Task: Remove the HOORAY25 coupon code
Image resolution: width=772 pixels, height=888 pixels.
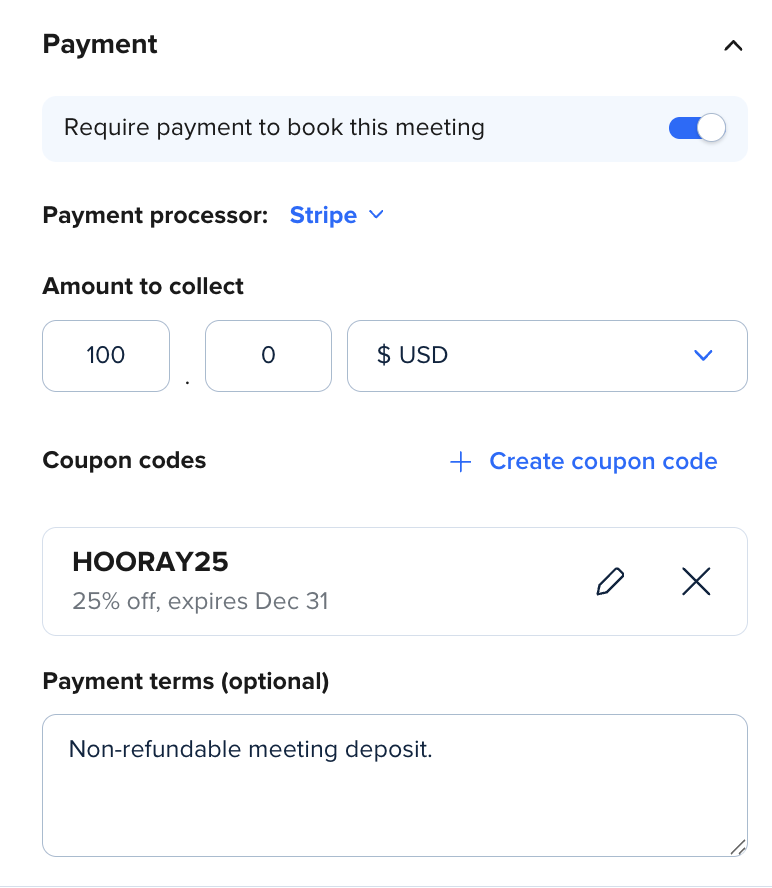Action: tap(696, 581)
